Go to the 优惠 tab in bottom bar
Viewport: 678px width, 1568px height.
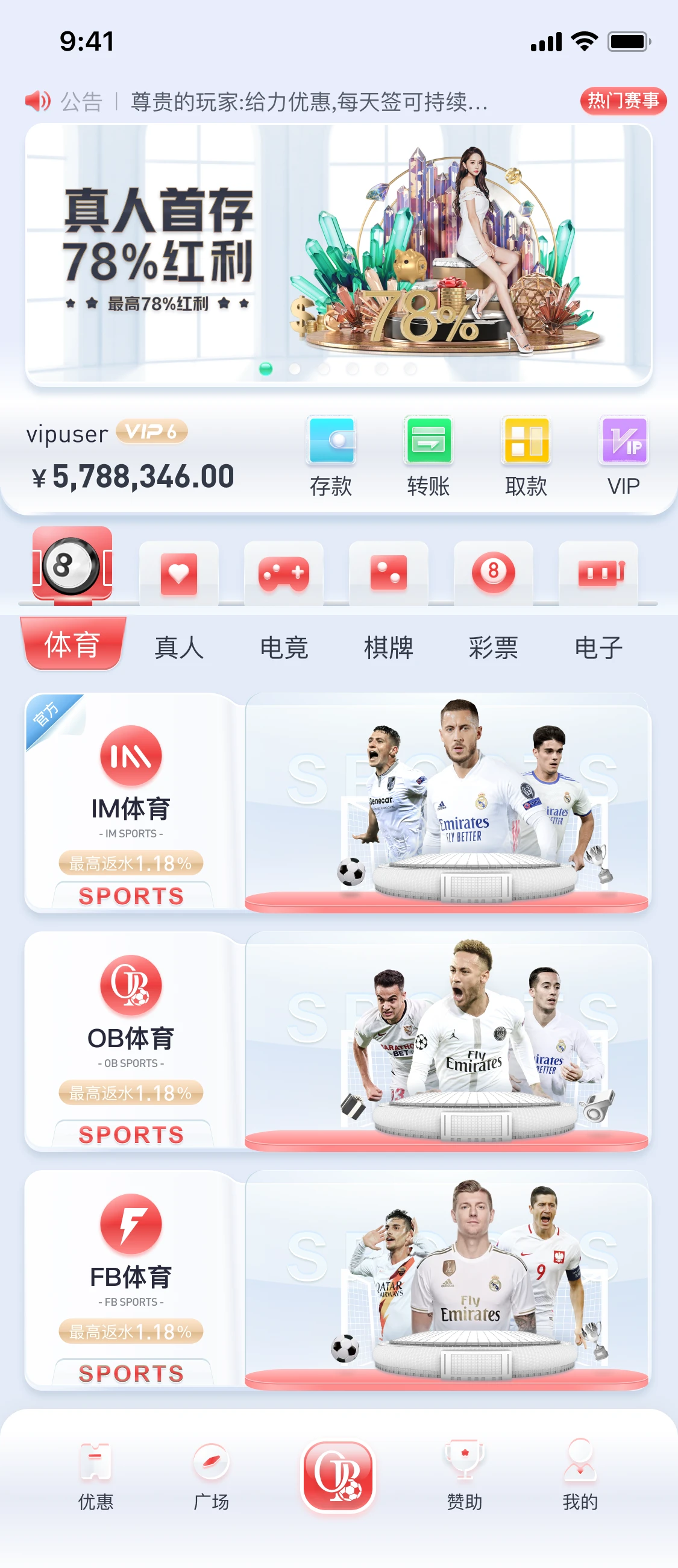(x=96, y=1476)
